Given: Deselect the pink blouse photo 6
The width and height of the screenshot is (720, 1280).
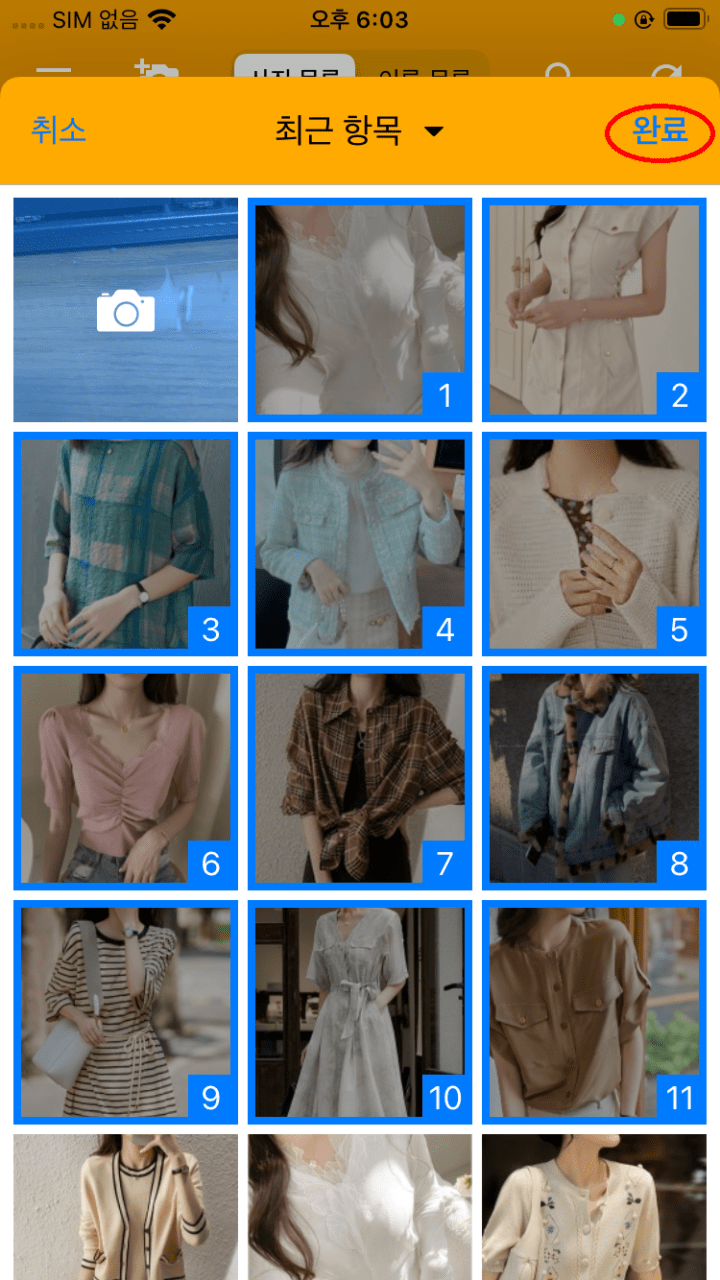Looking at the screenshot, I should (126, 778).
